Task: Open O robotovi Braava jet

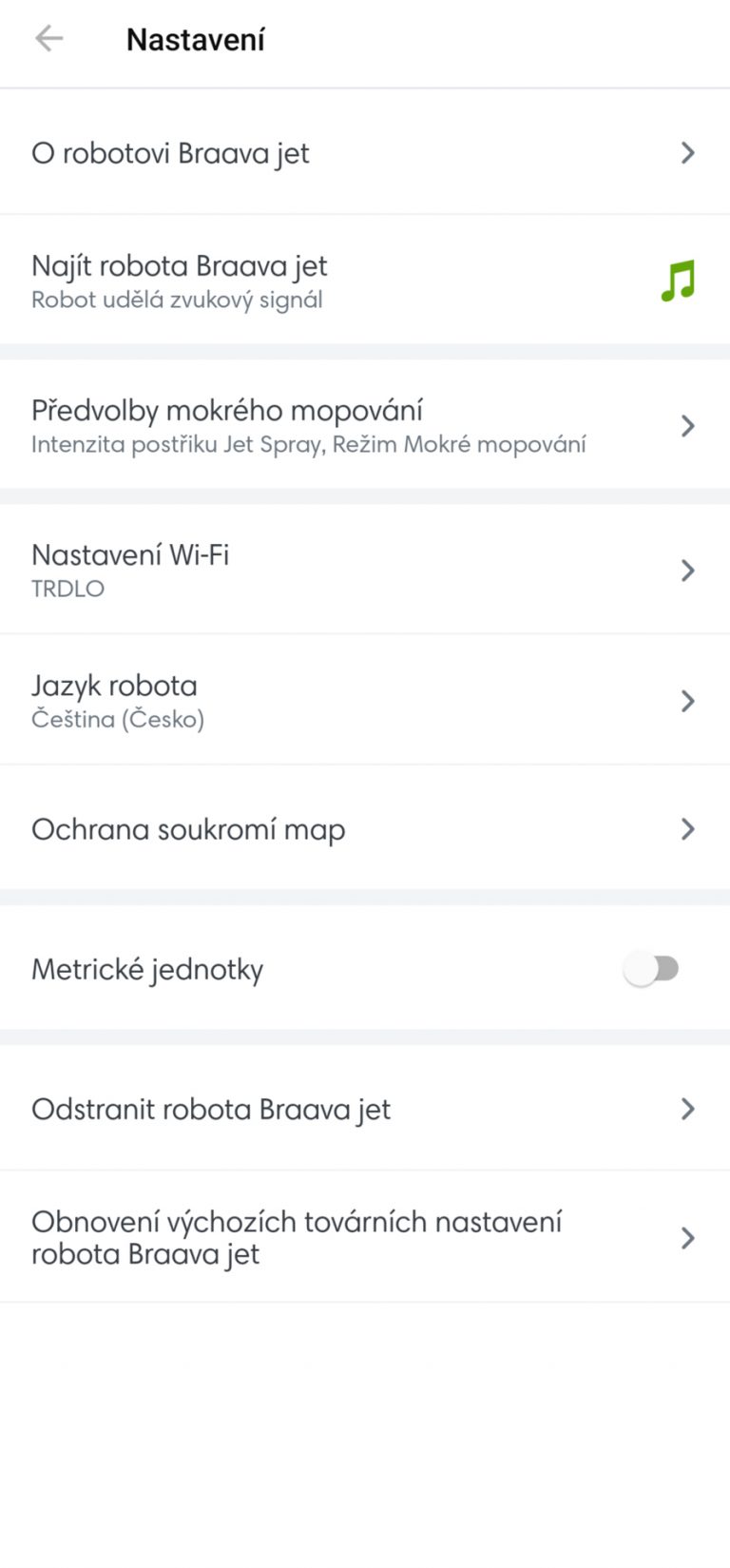Action: [365, 152]
